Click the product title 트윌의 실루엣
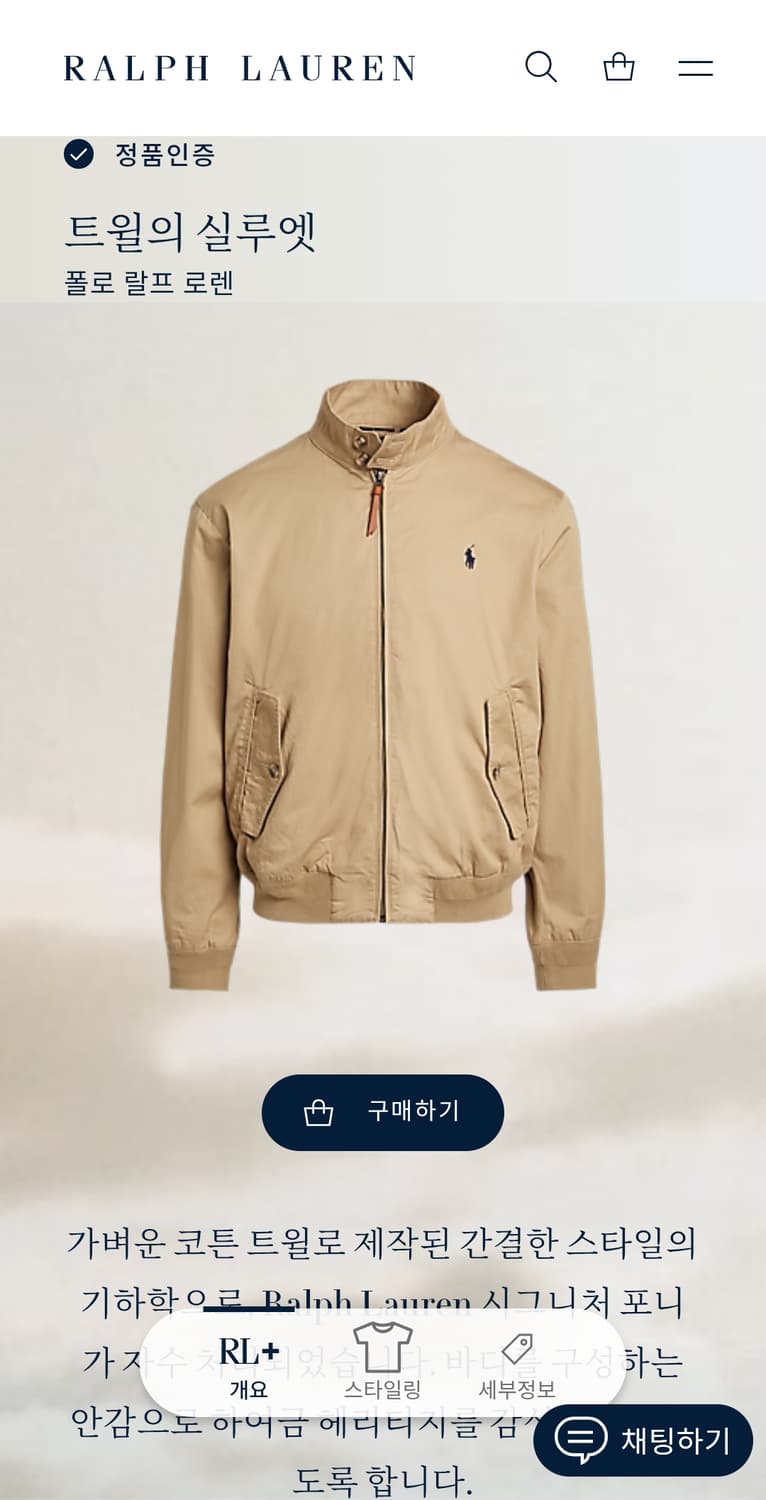The height and width of the screenshot is (1500, 766). click(x=190, y=230)
